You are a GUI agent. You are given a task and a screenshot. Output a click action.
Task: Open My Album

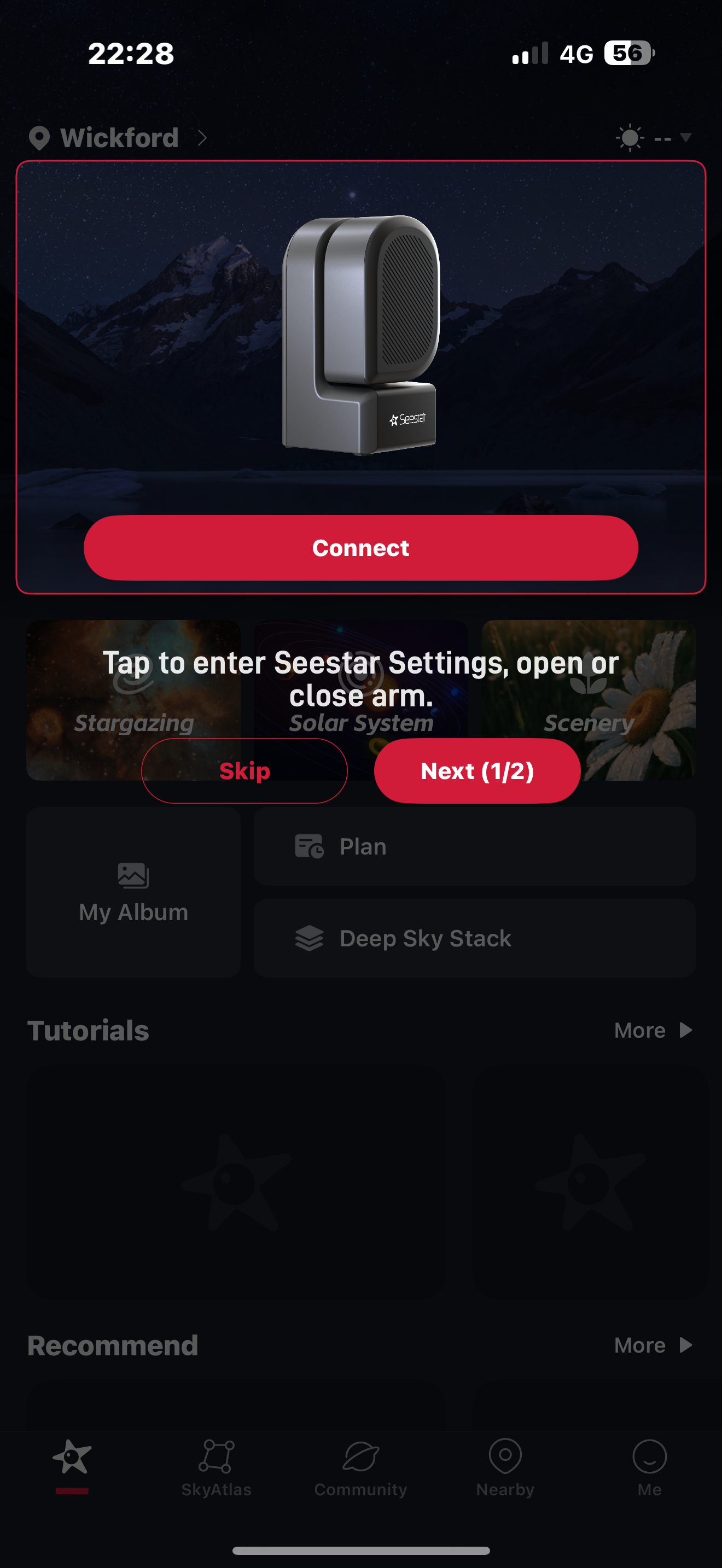(x=133, y=892)
